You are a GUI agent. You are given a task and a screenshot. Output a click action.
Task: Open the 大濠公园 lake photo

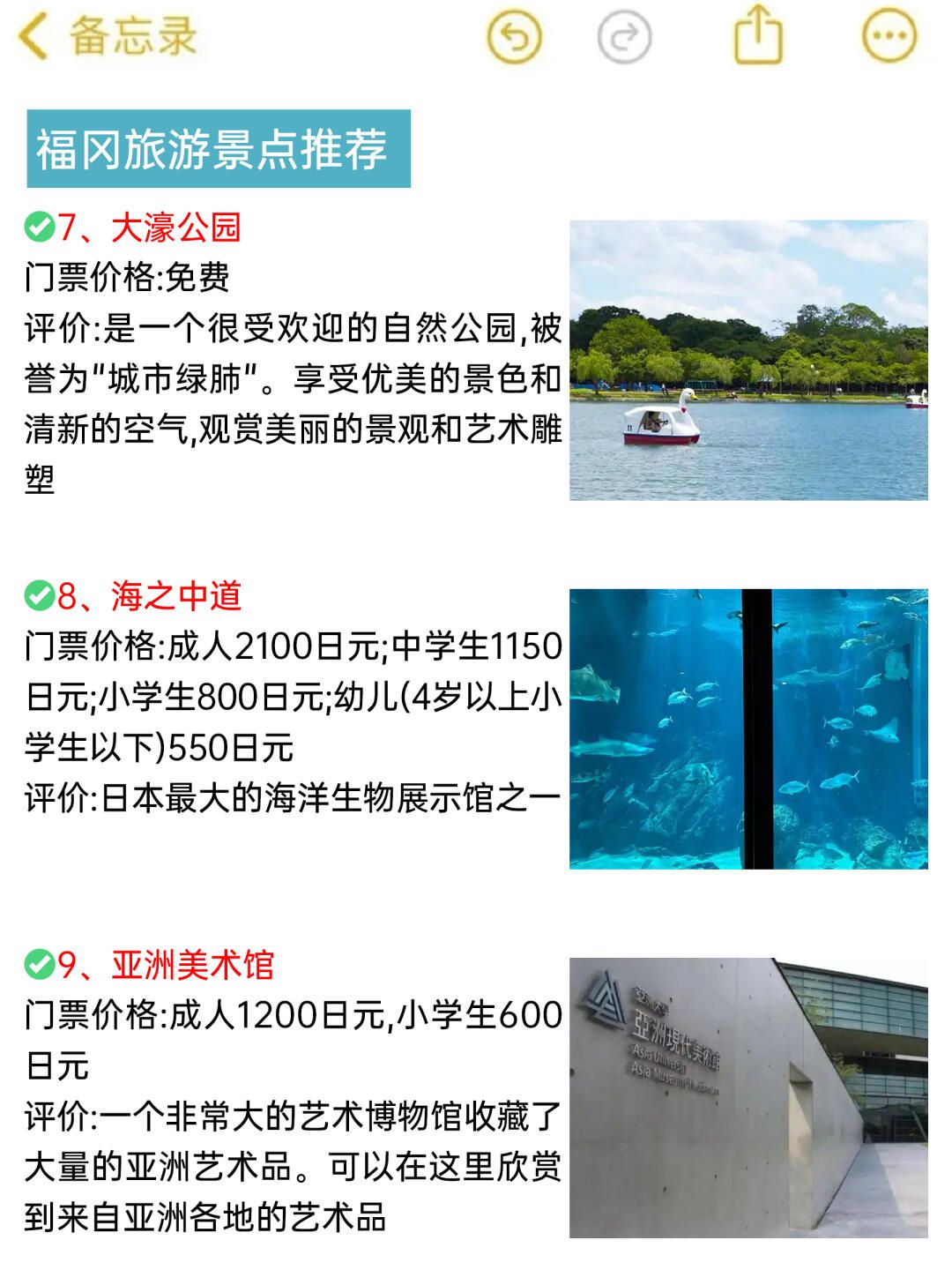748,360
